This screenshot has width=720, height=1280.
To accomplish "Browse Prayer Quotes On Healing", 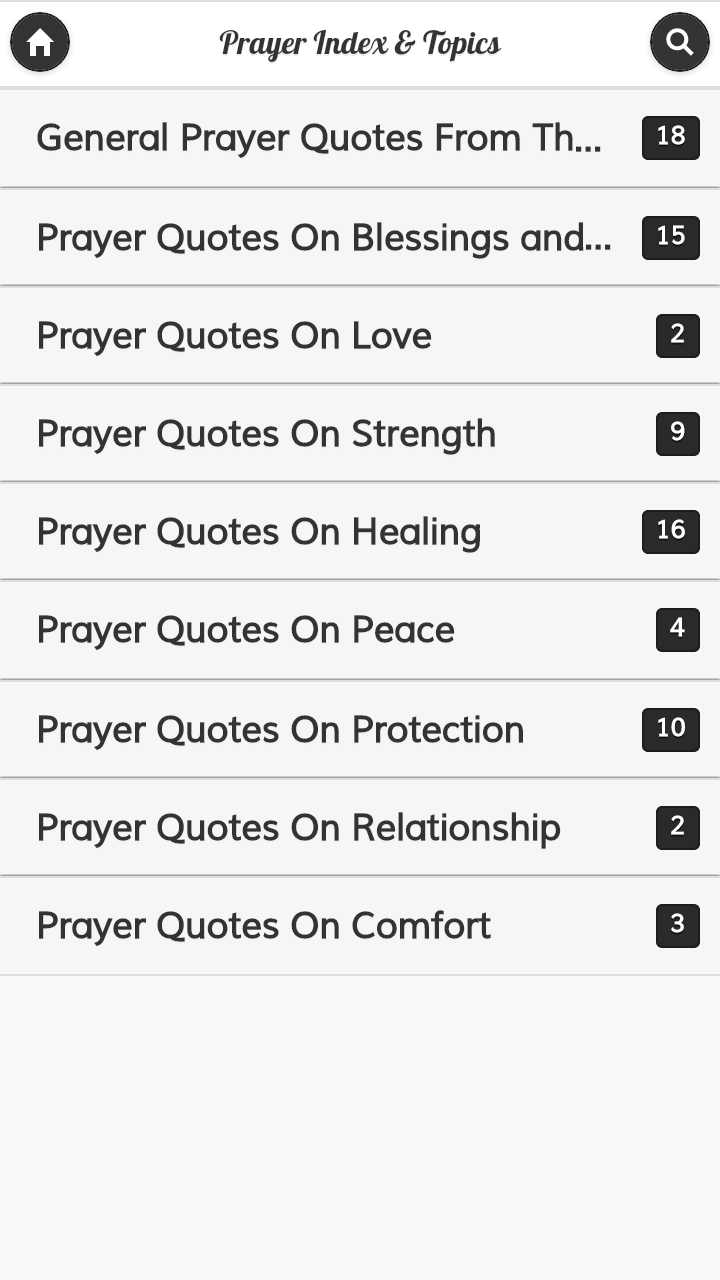I will 259,531.
